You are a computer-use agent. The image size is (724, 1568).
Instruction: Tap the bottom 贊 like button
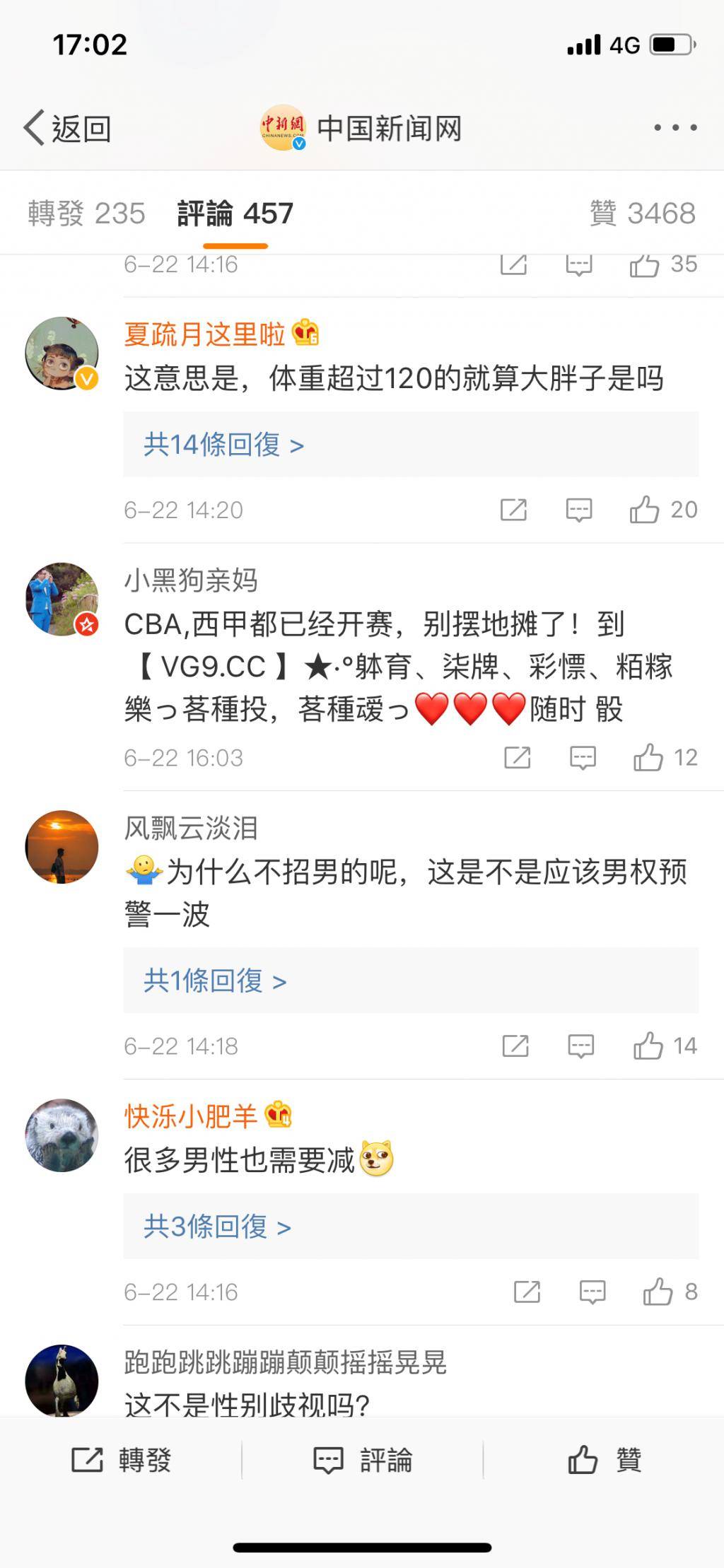pos(604,1460)
